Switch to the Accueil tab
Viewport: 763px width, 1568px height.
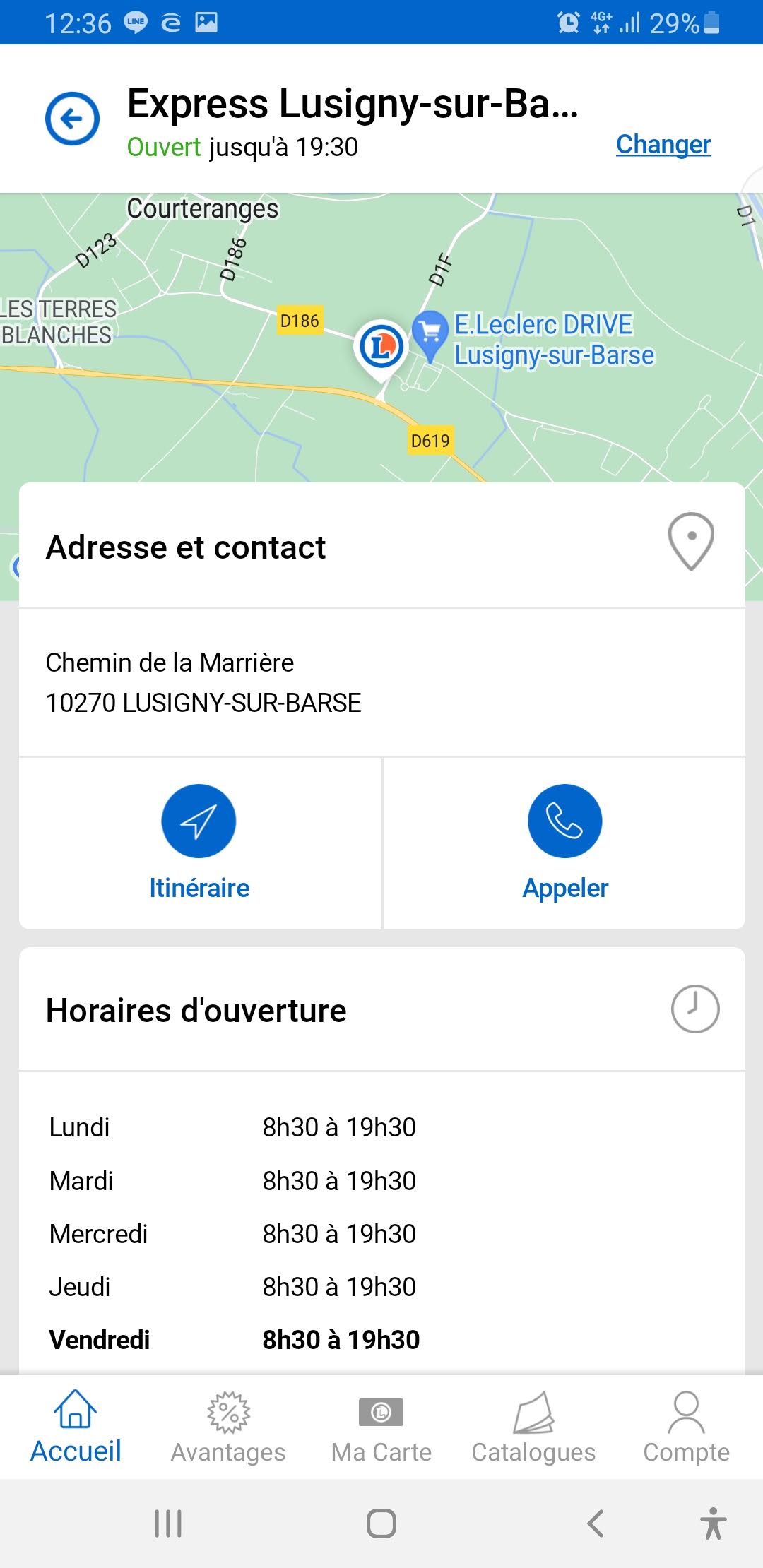point(76,1428)
